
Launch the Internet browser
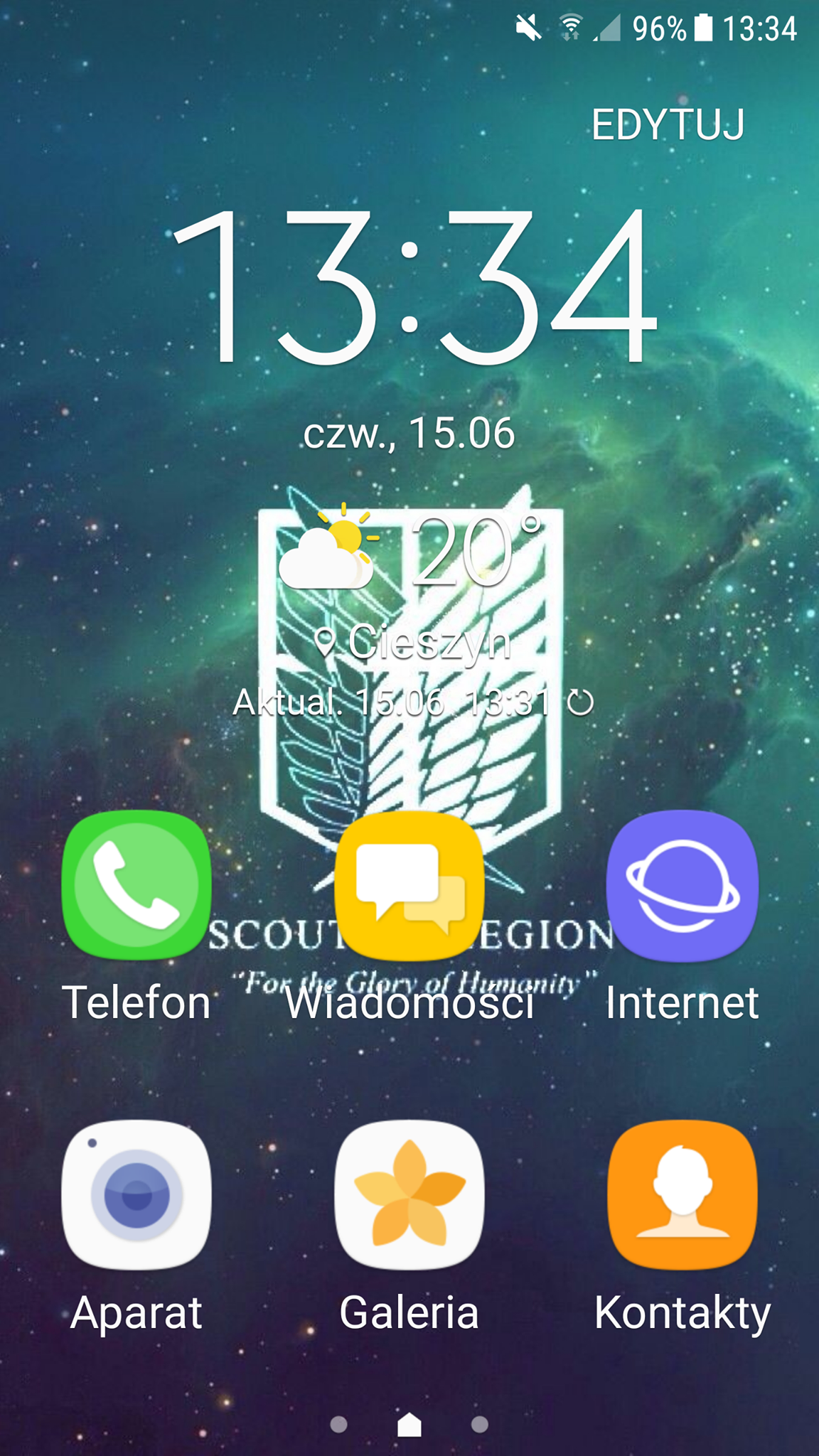pos(682,885)
